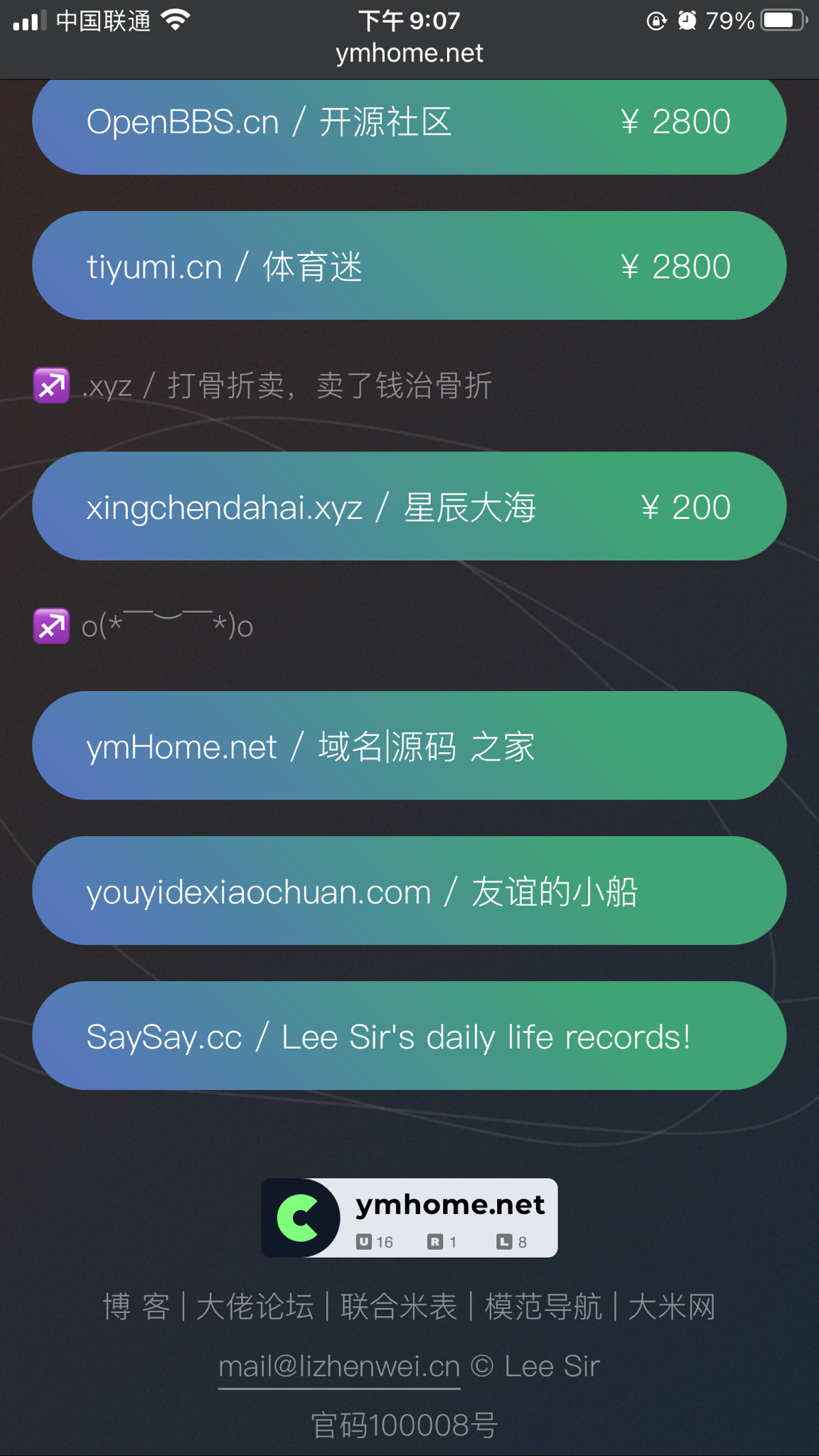Open the OpenBBS.cn domain listing
Screen dimensions: 819x1456
coord(409,122)
